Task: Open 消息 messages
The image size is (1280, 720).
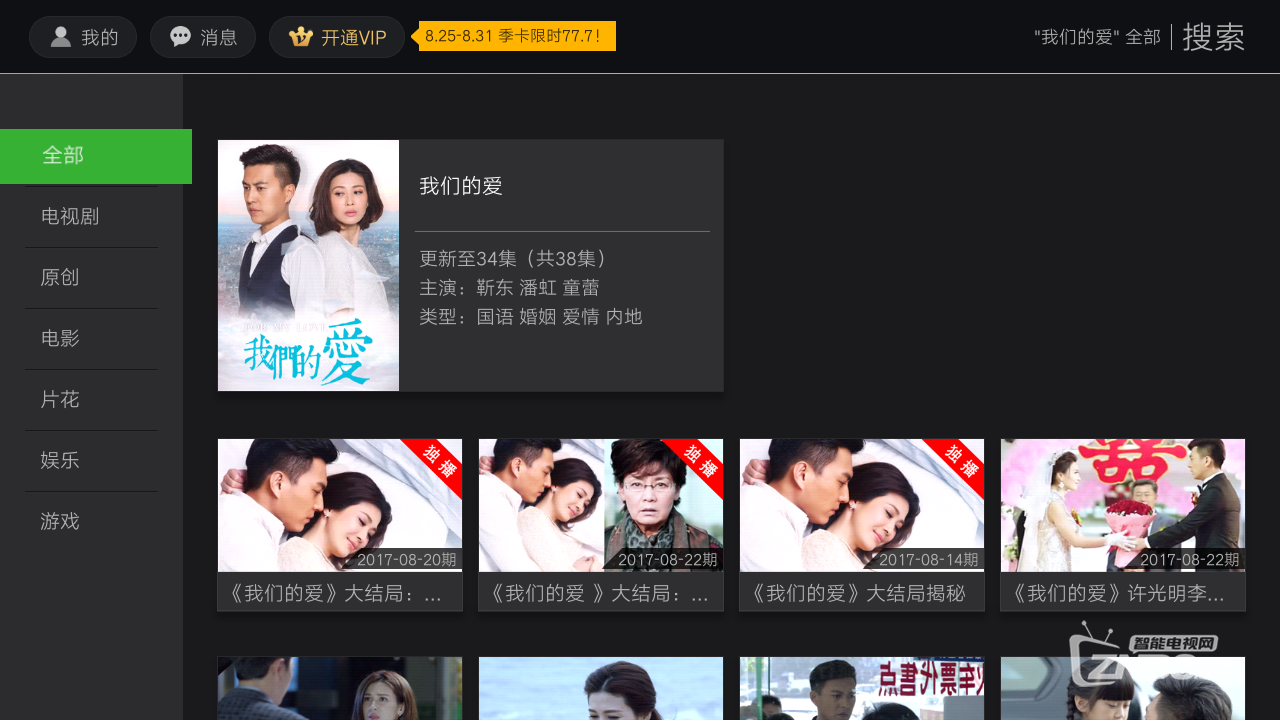Action: (x=203, y=37)
